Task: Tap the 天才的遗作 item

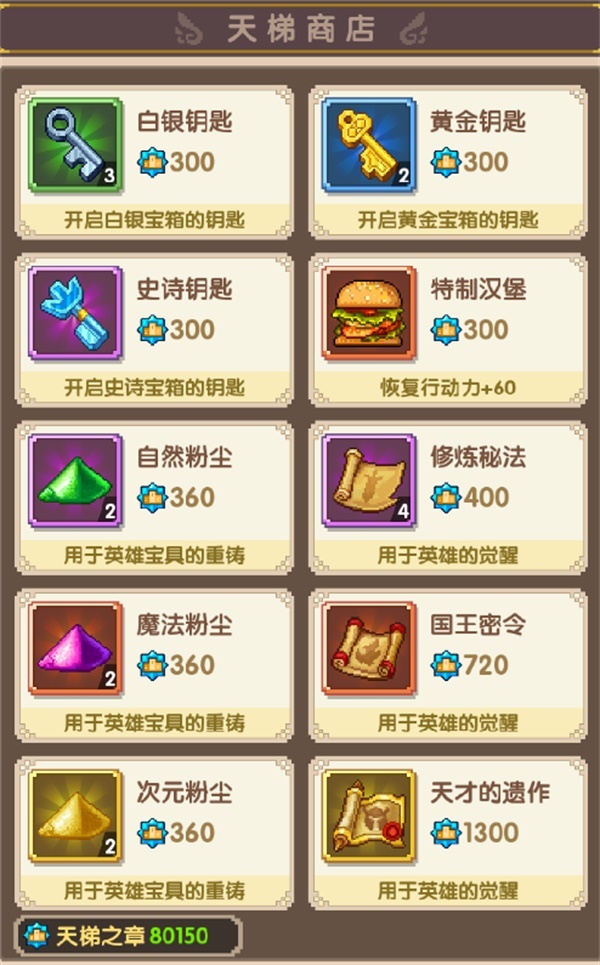Action: coord(447,832)
